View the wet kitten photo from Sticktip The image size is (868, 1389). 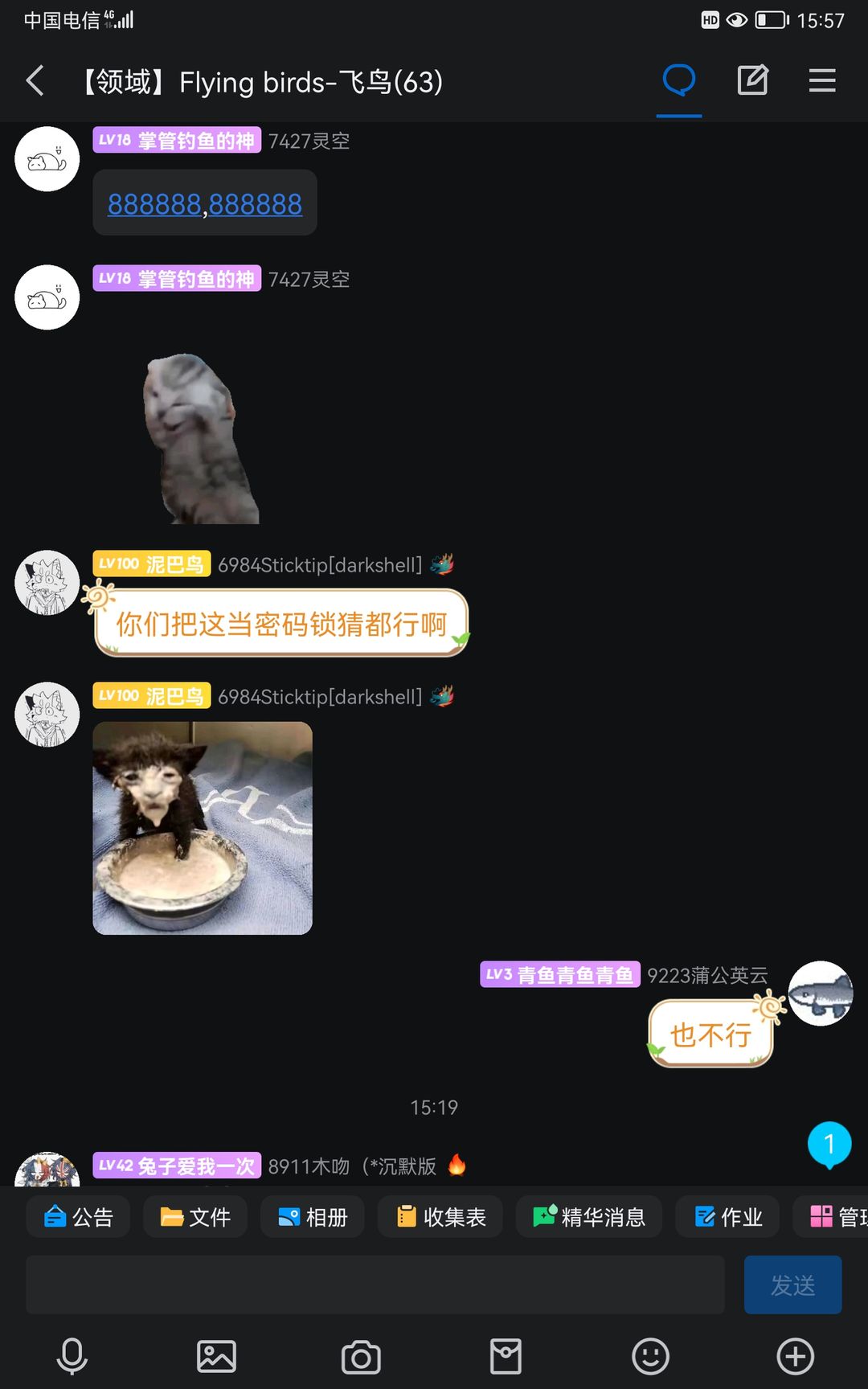click(203, 828)
